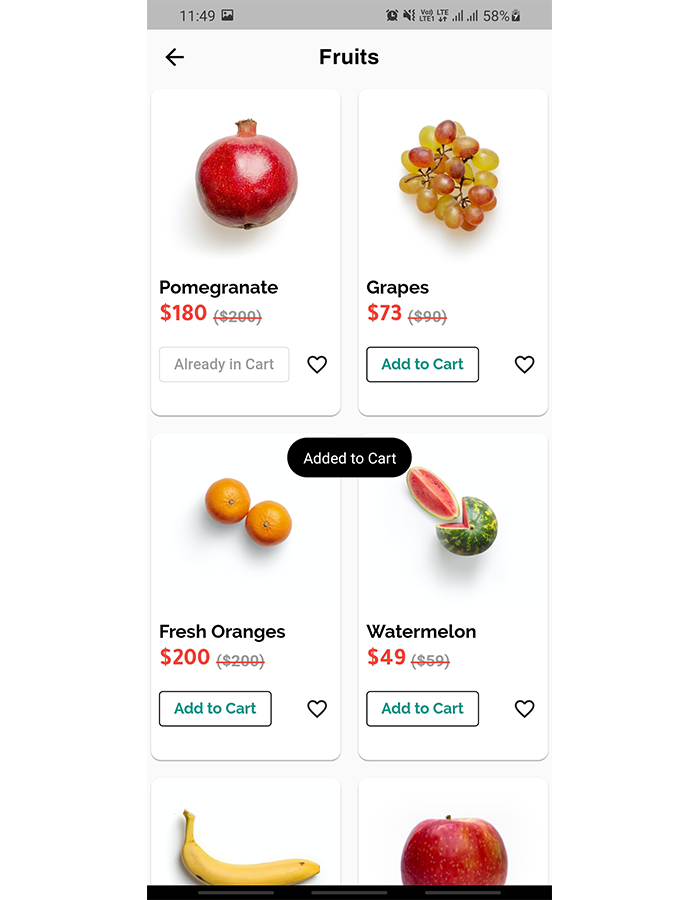Go back using the arrow icon
Screen dimensions: 700x900
coord(175,57)
